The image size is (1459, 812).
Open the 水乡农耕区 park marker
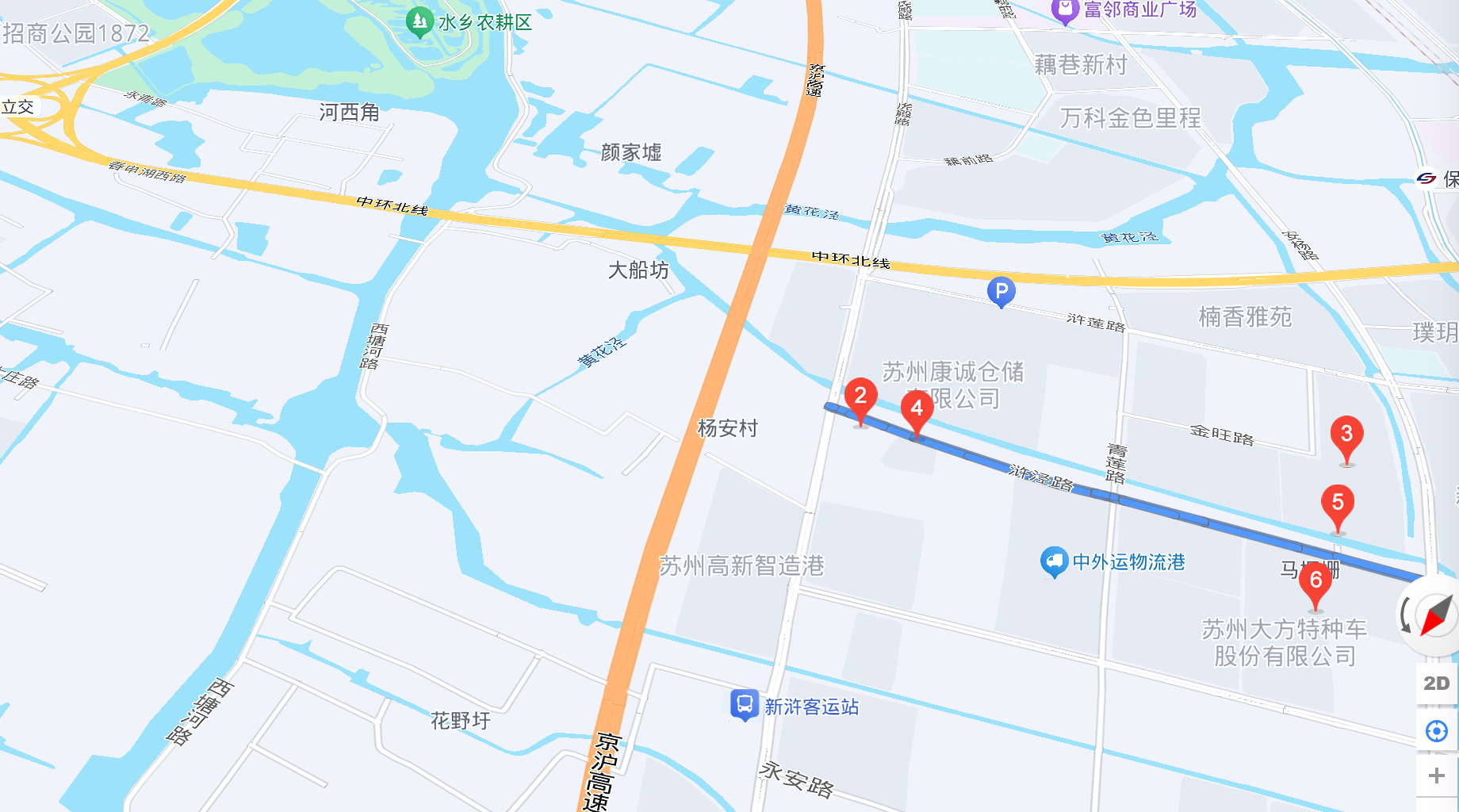tap(419, 21)
